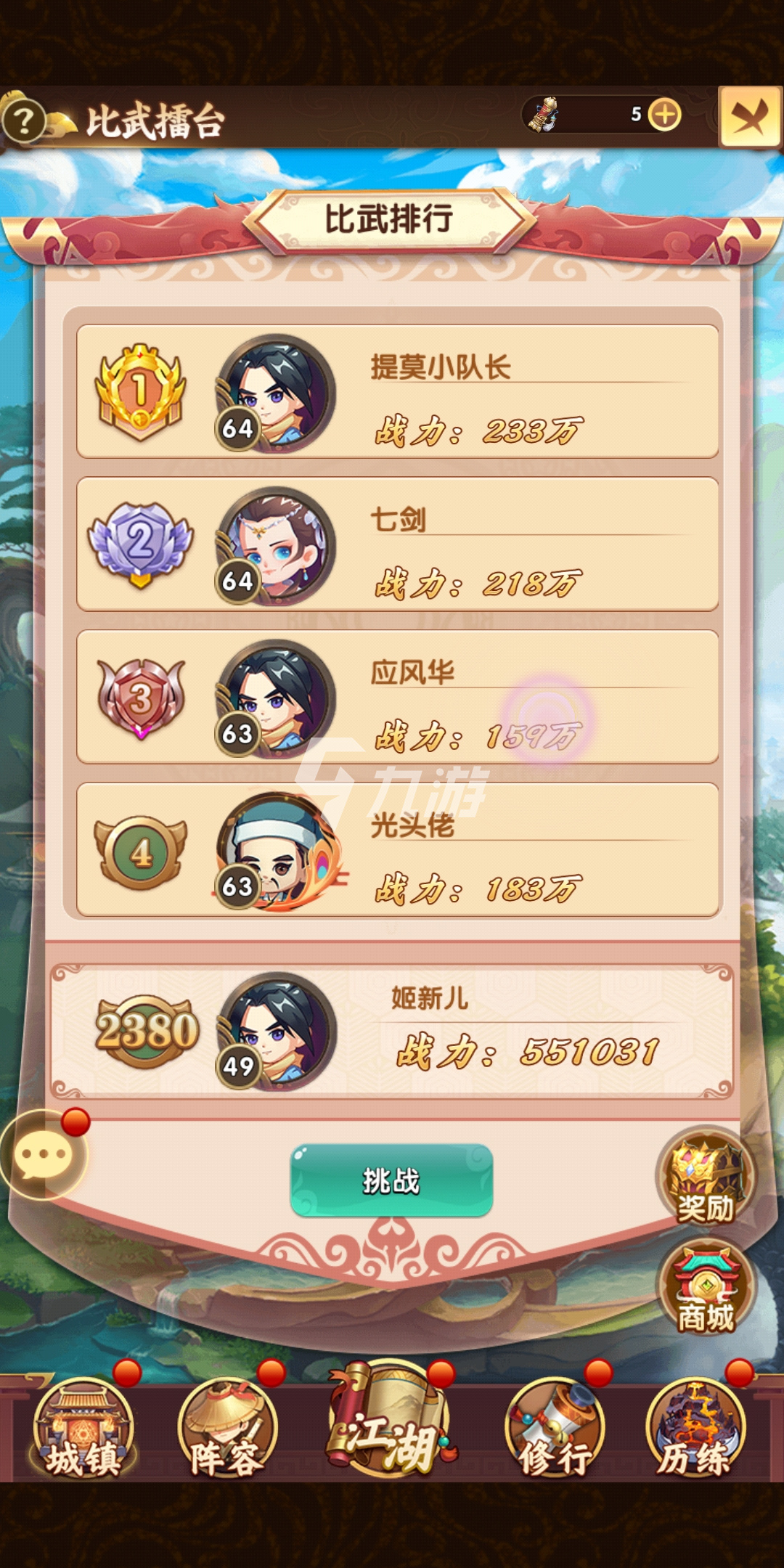Tap the 挑战 challenge button
The width and height of the screenshot is (784, 1568).
(x=391, y=1180)
